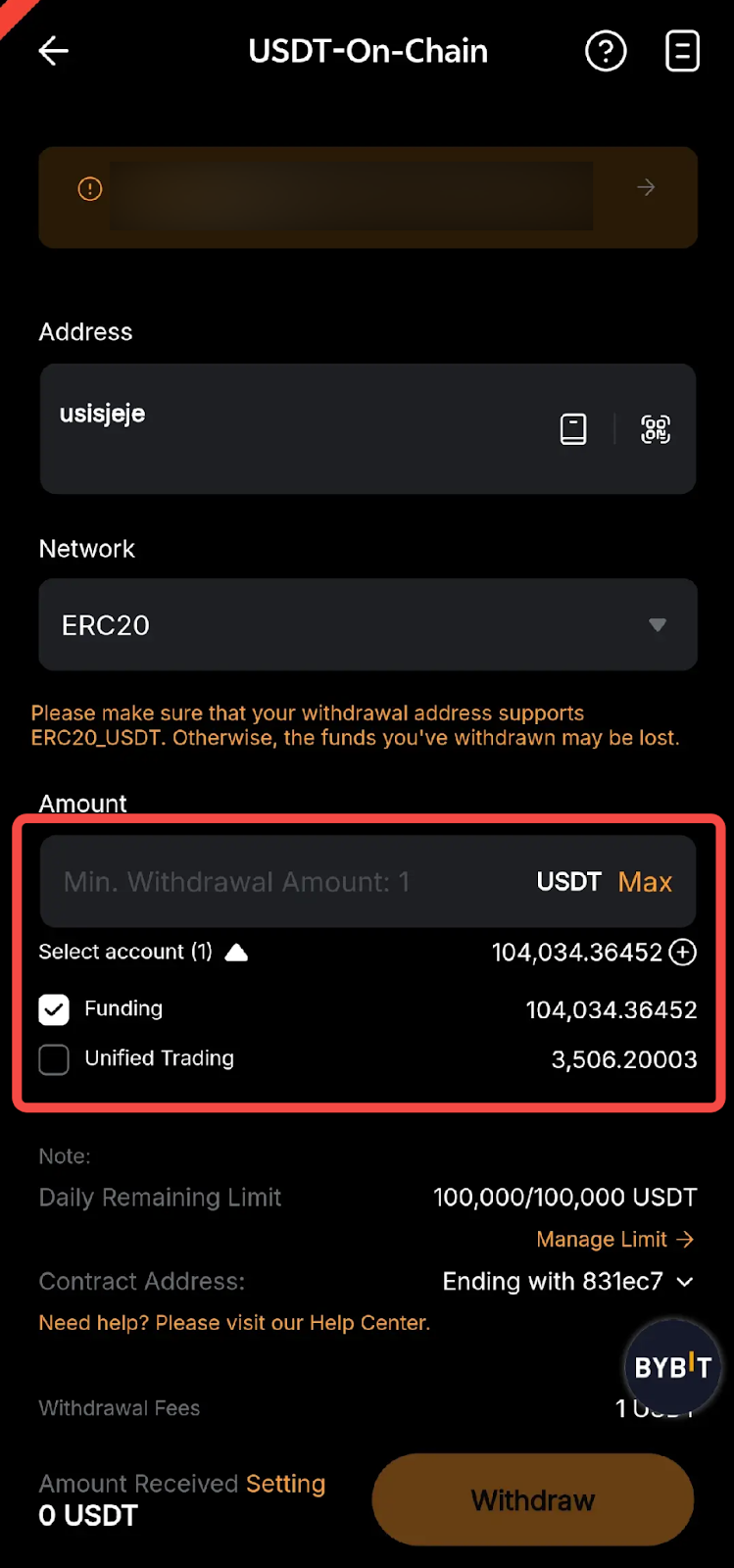
Task: Open the address book icon
Action: [x=573, y=428]
